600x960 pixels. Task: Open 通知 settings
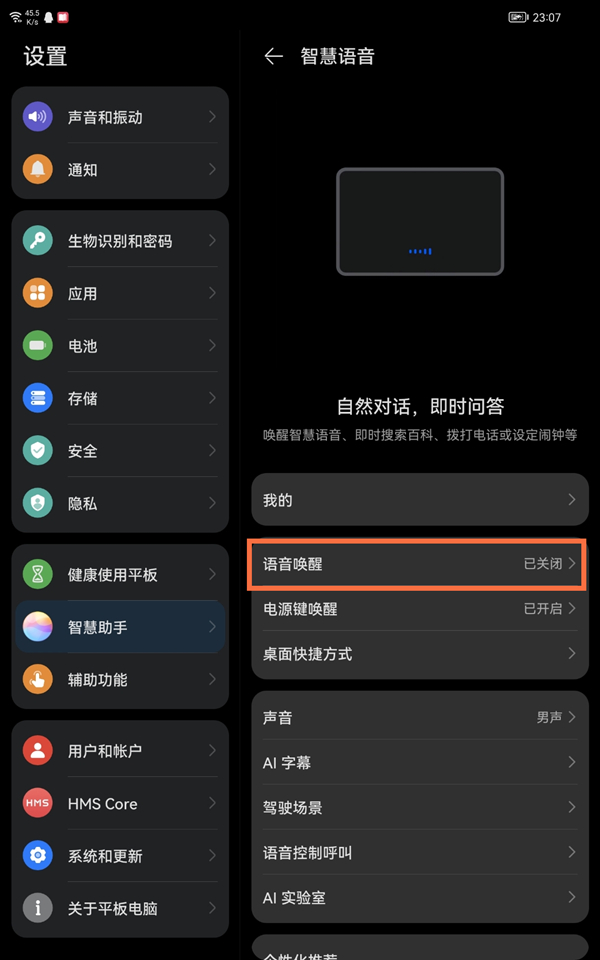(x=120, y=170)
